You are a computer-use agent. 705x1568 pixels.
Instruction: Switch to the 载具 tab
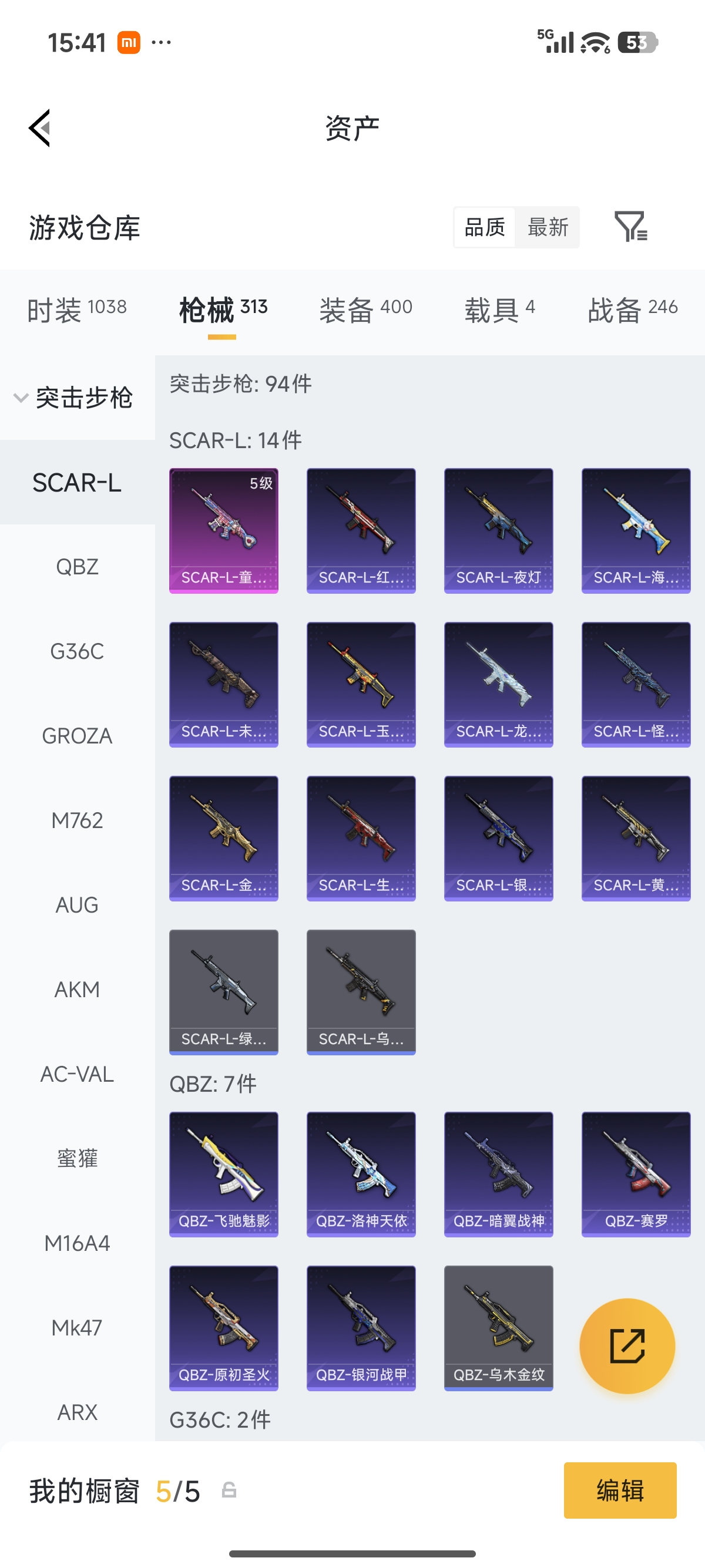pyautogui.click(x=500, y=310)
